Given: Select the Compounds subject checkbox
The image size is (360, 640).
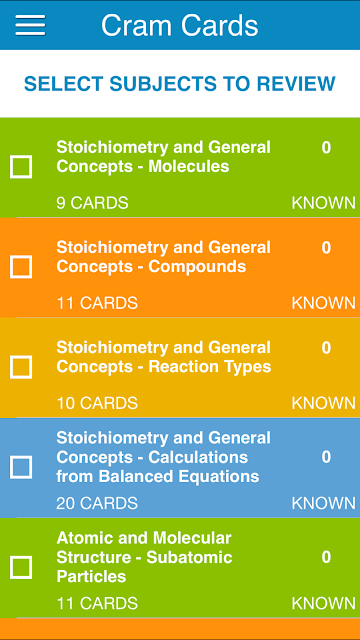Looking at the screenshot, I should tap(21, 267).
